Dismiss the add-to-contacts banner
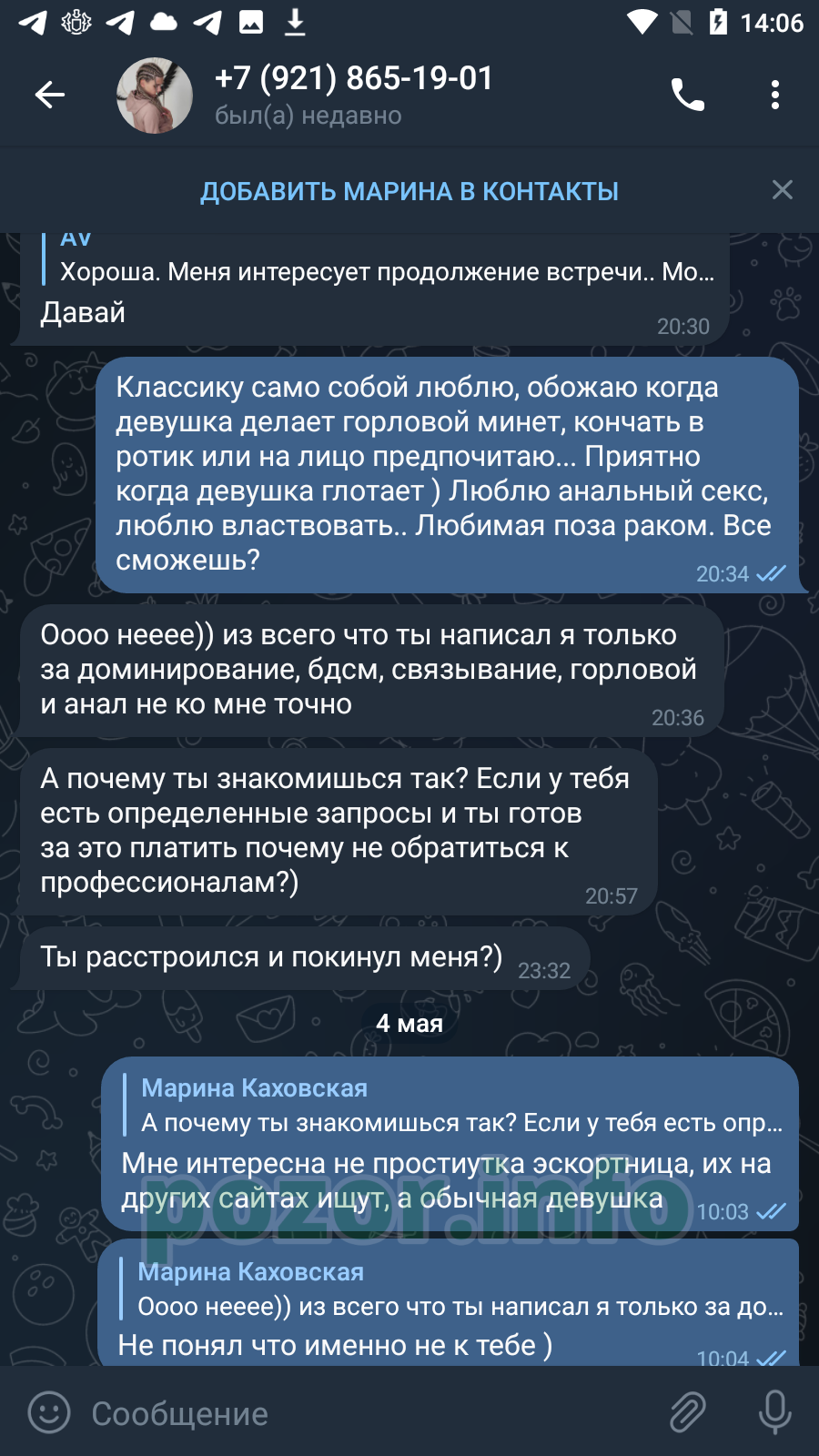819x1456 pixels. pyautogui.click(x=783, y=189)
